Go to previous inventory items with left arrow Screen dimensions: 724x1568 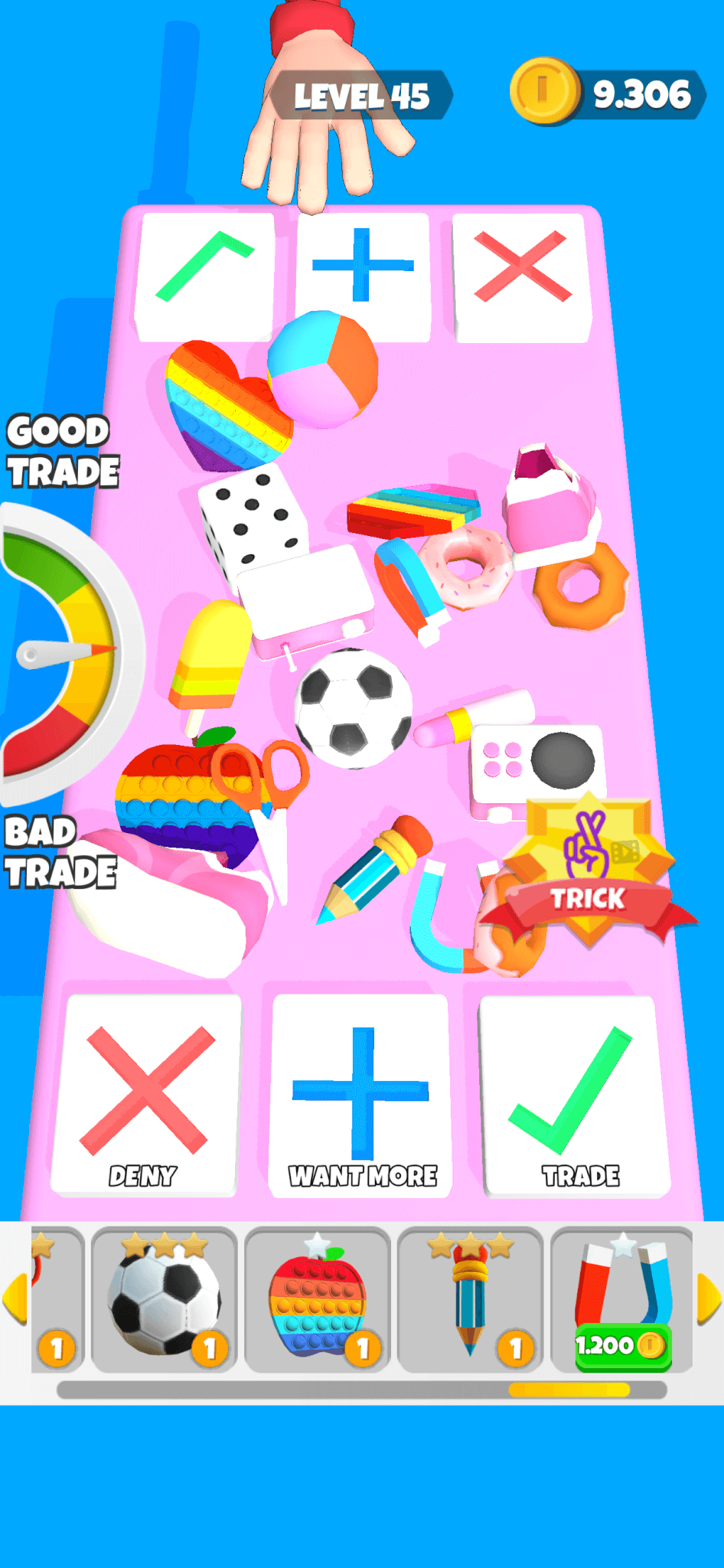coord(15,1298)
